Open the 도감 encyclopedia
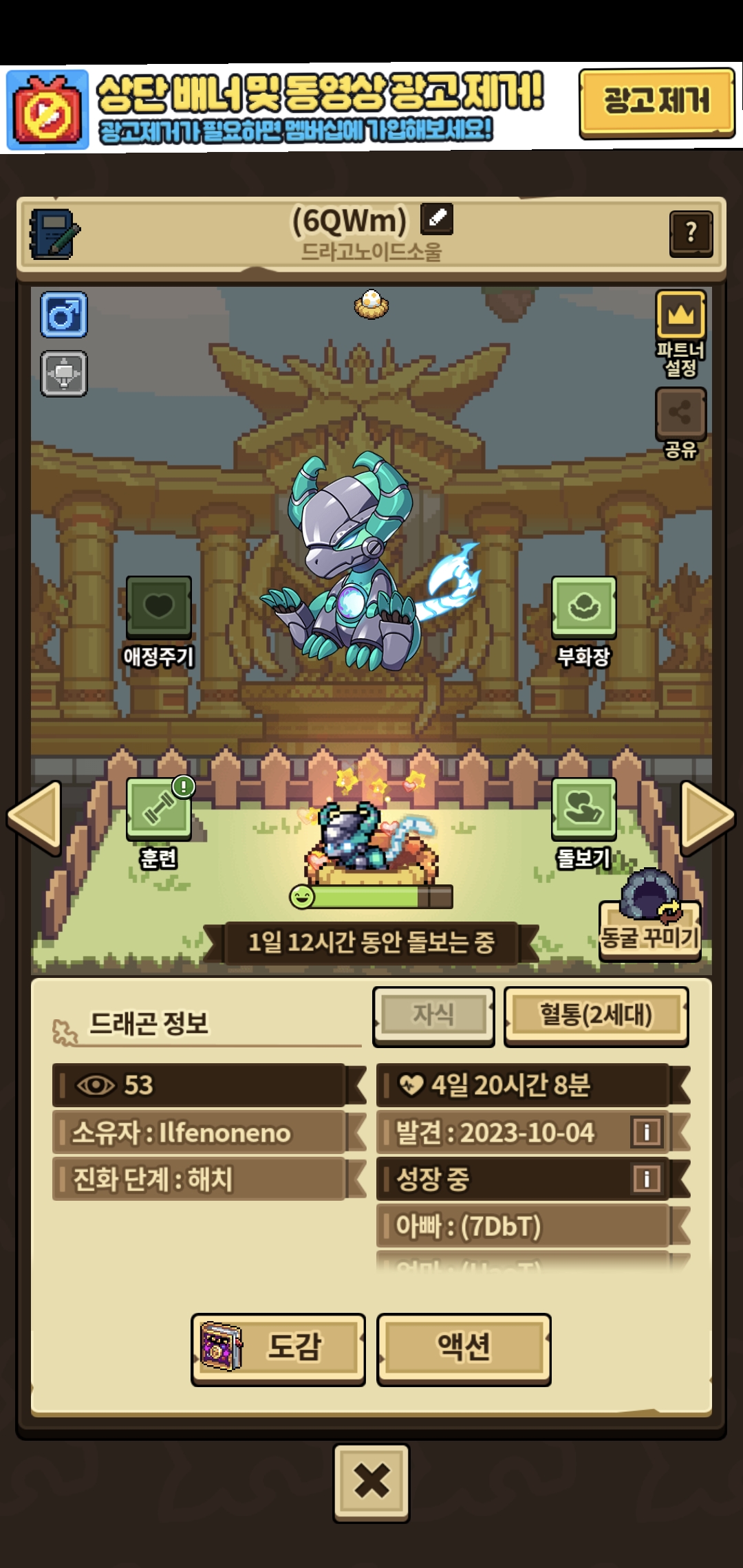Screen dimensions: 743x1568 click(x=278, y=1349)
